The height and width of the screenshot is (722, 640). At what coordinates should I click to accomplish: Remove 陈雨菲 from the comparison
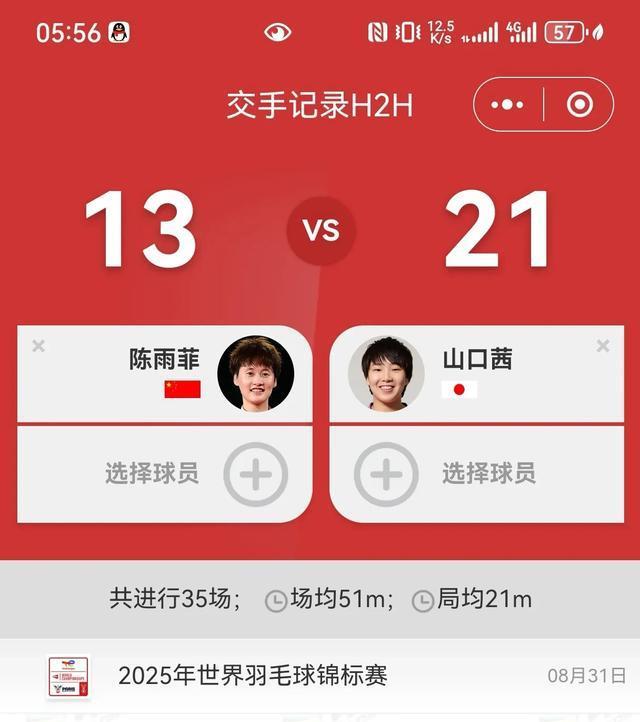pos(38,346)
